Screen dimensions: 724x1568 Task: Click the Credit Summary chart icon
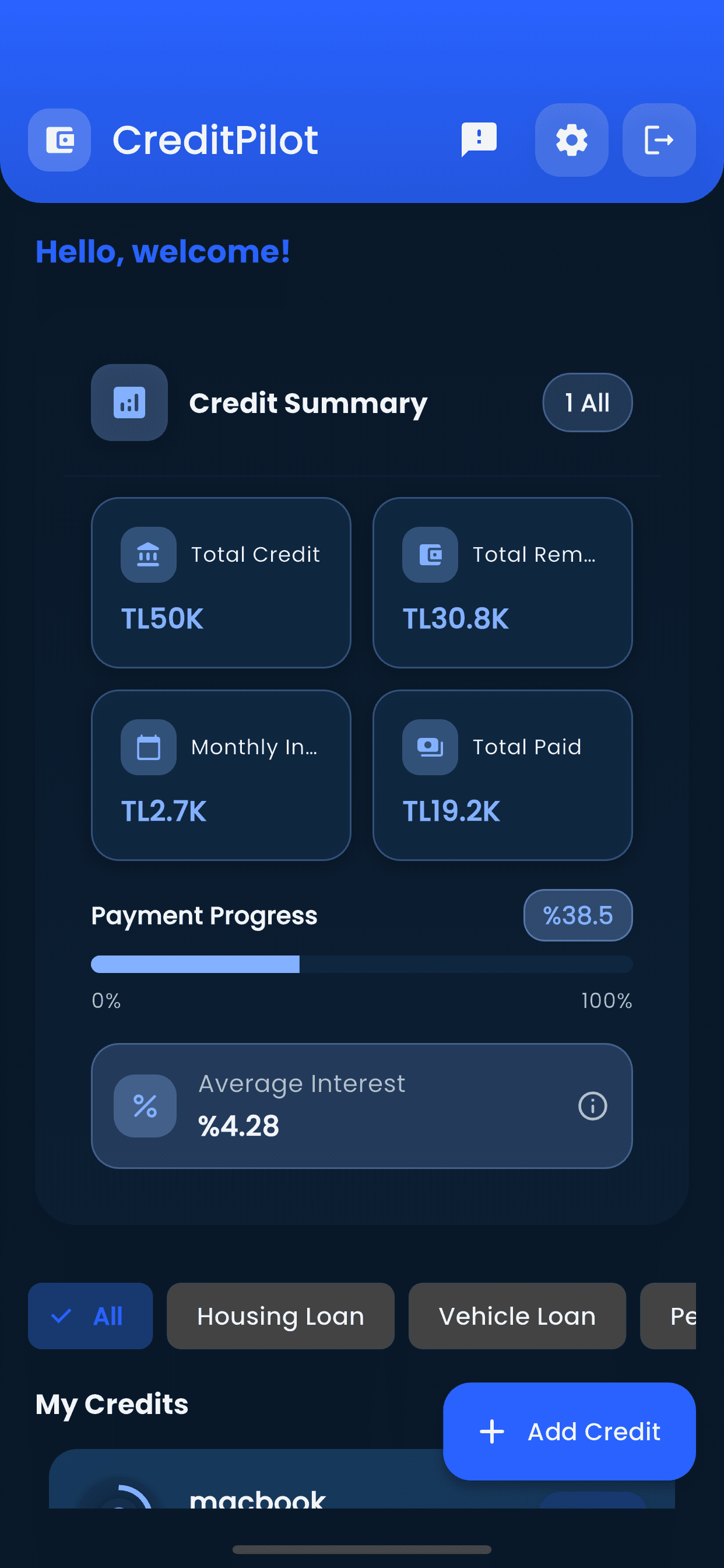(x=129, y=402)
